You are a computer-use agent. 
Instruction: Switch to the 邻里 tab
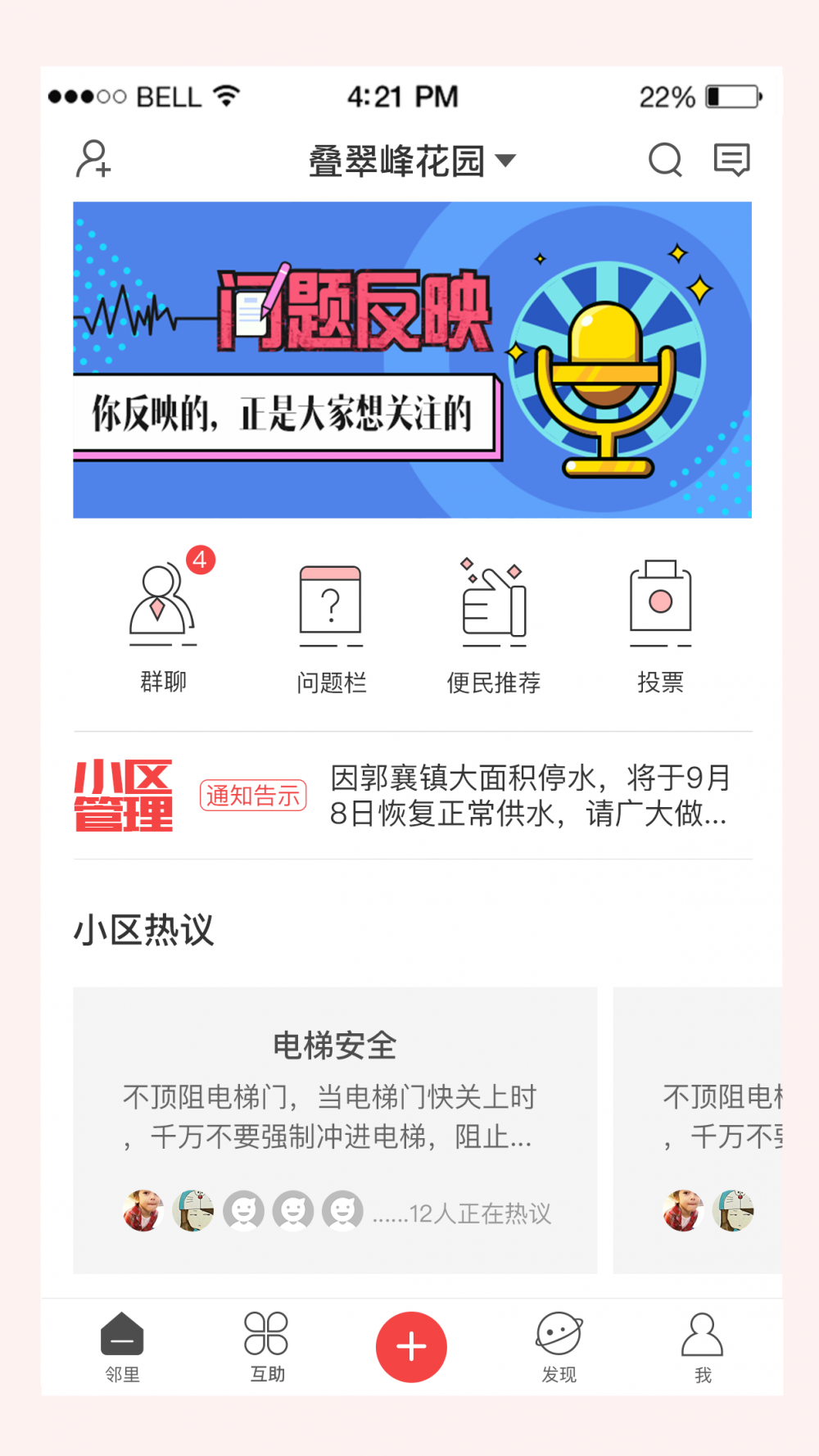pyautogui.click(x=122, y=1348)
